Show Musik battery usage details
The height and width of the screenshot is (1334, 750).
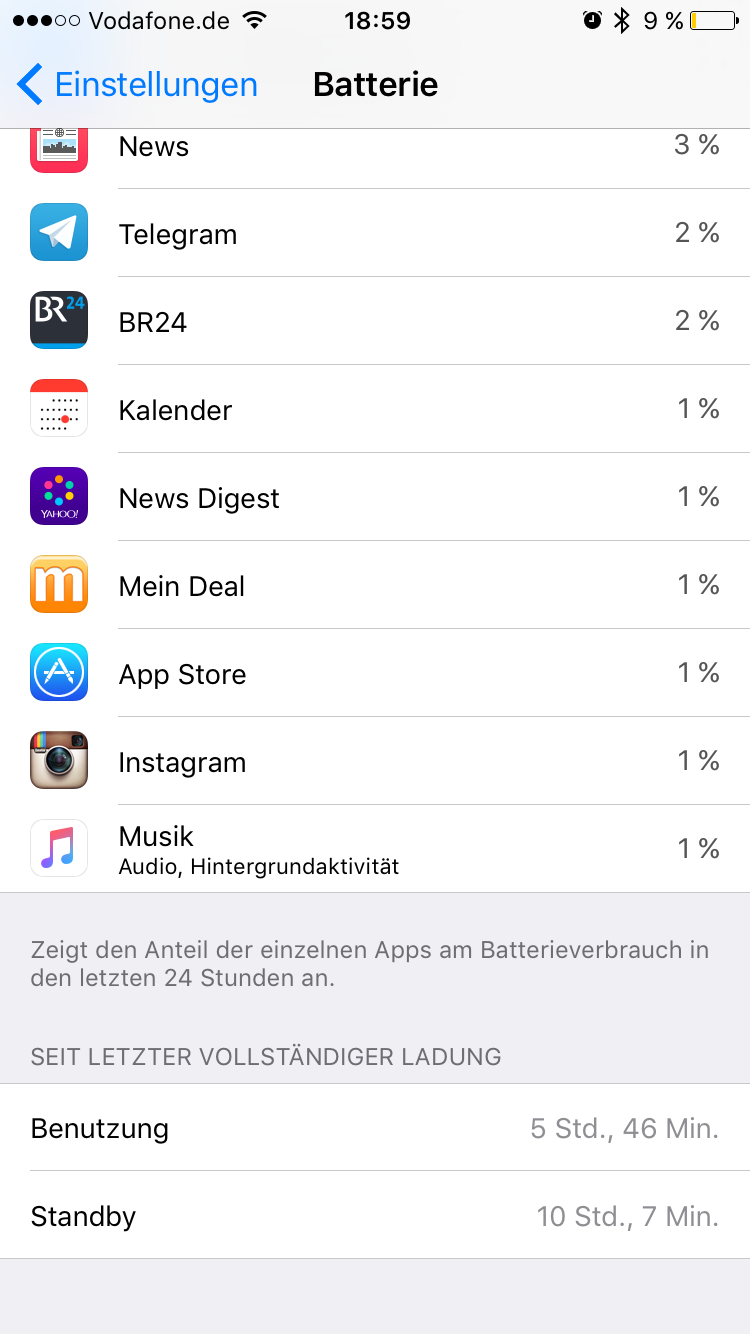pos(375,848)
